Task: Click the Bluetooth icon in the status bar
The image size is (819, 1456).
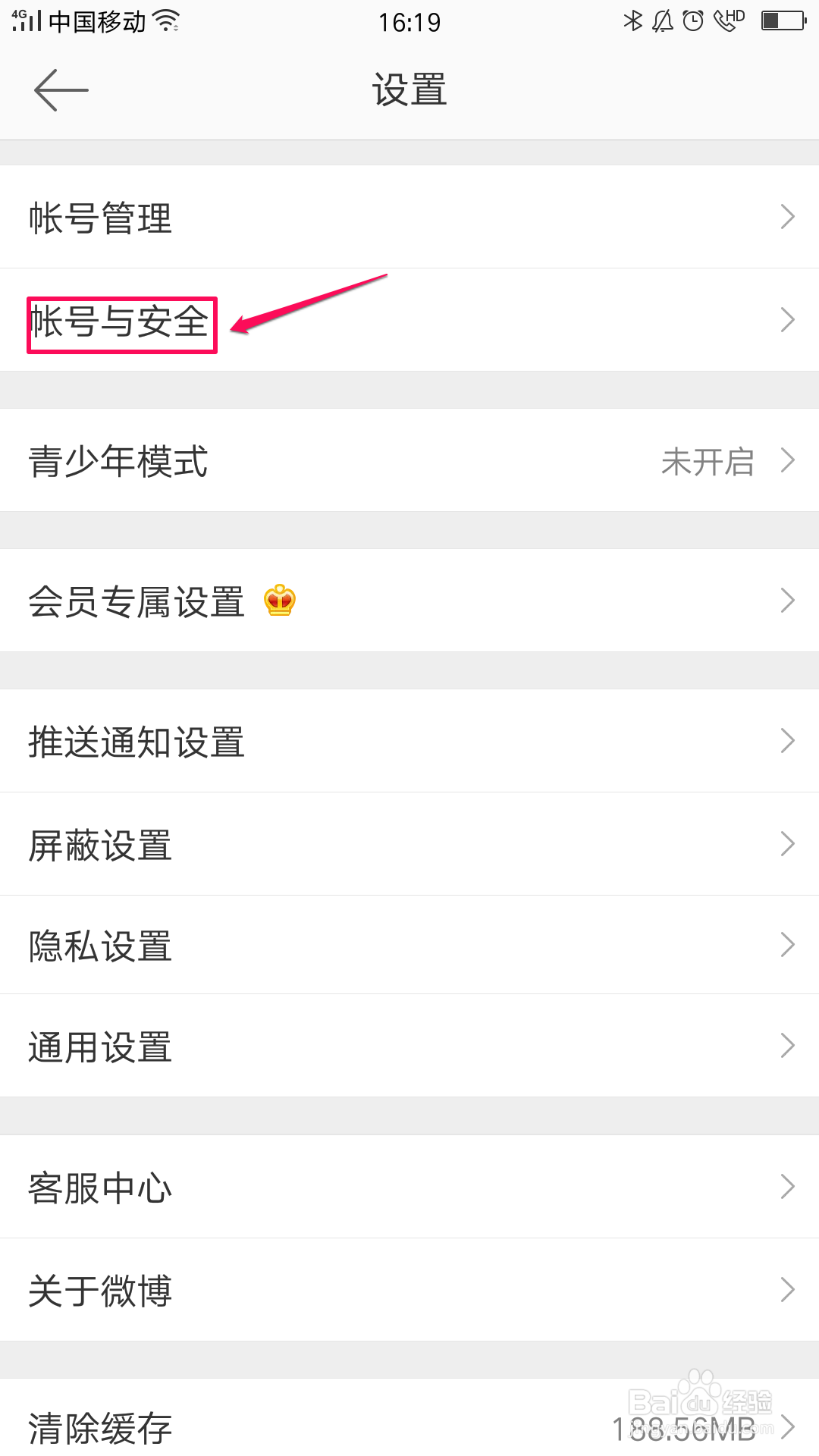Action: coord(632,20)
